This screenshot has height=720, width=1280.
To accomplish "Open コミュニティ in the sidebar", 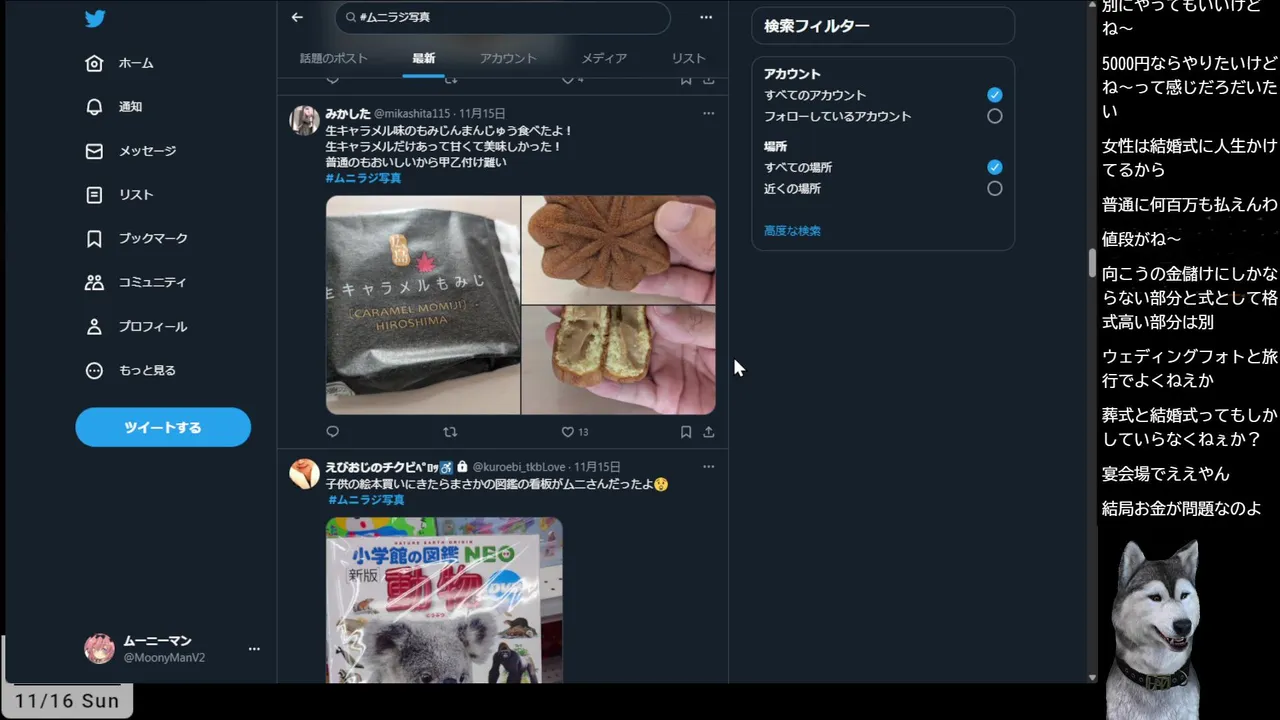I will click(x=151, y=283).
